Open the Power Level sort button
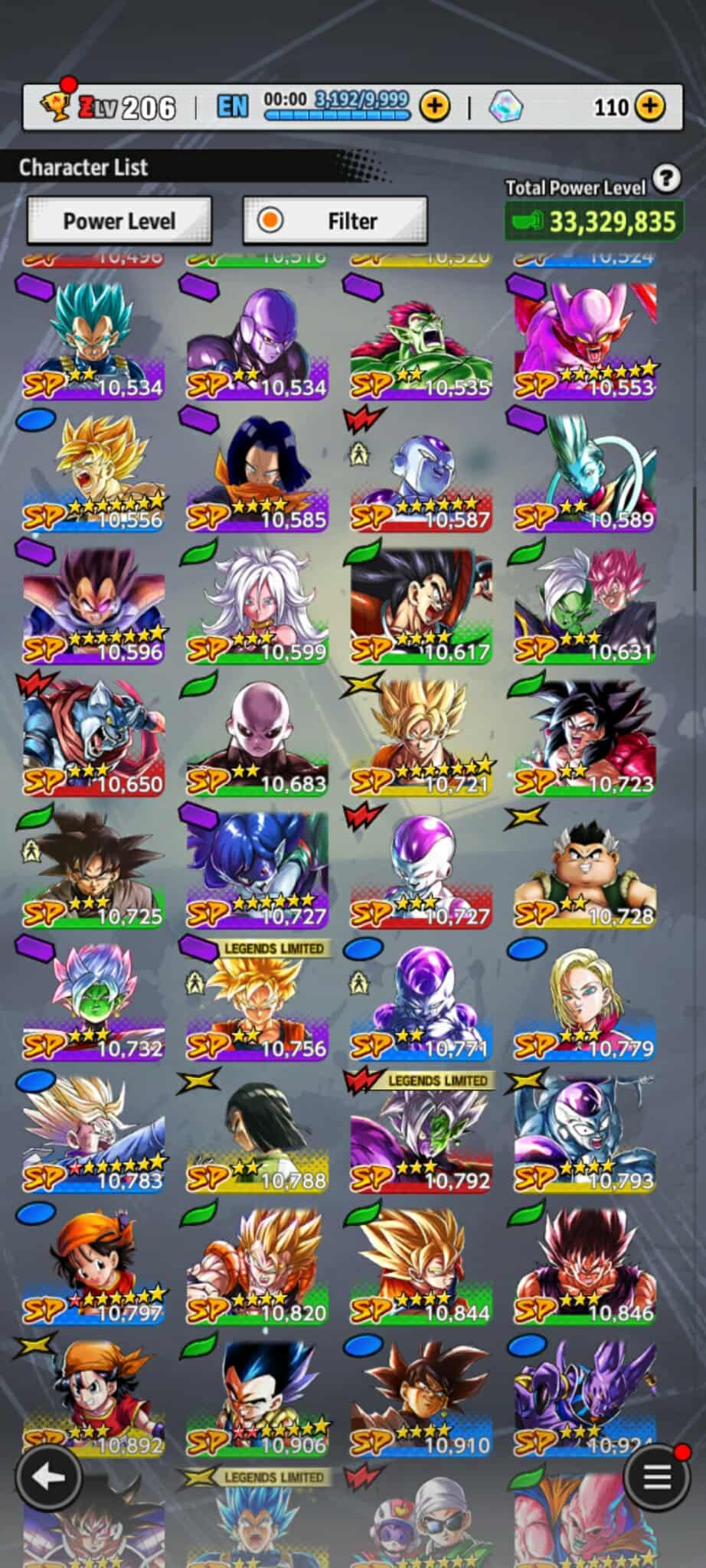This screenshot has width=706, height=1568. pos(119,221)
